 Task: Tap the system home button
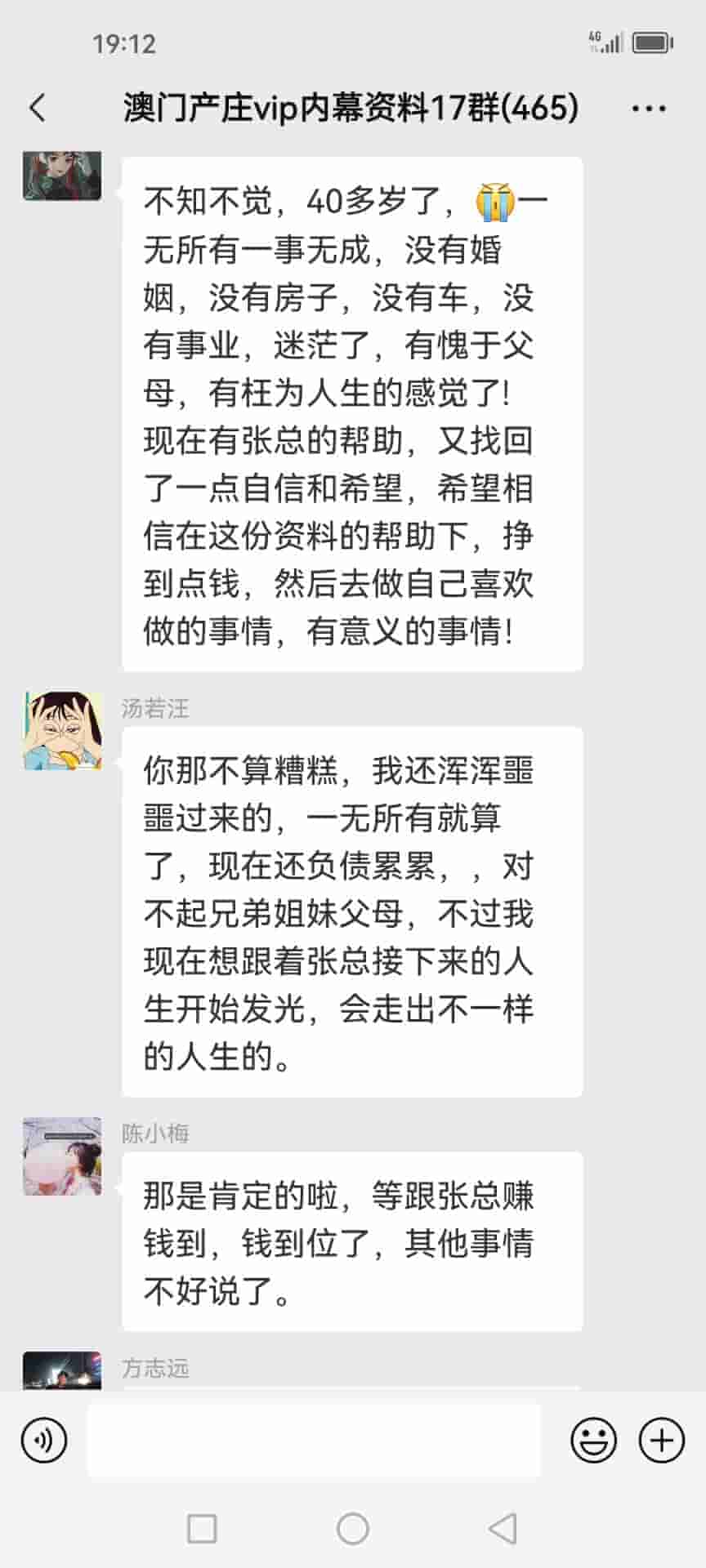pyautogui.click(x=353, y=1529)
